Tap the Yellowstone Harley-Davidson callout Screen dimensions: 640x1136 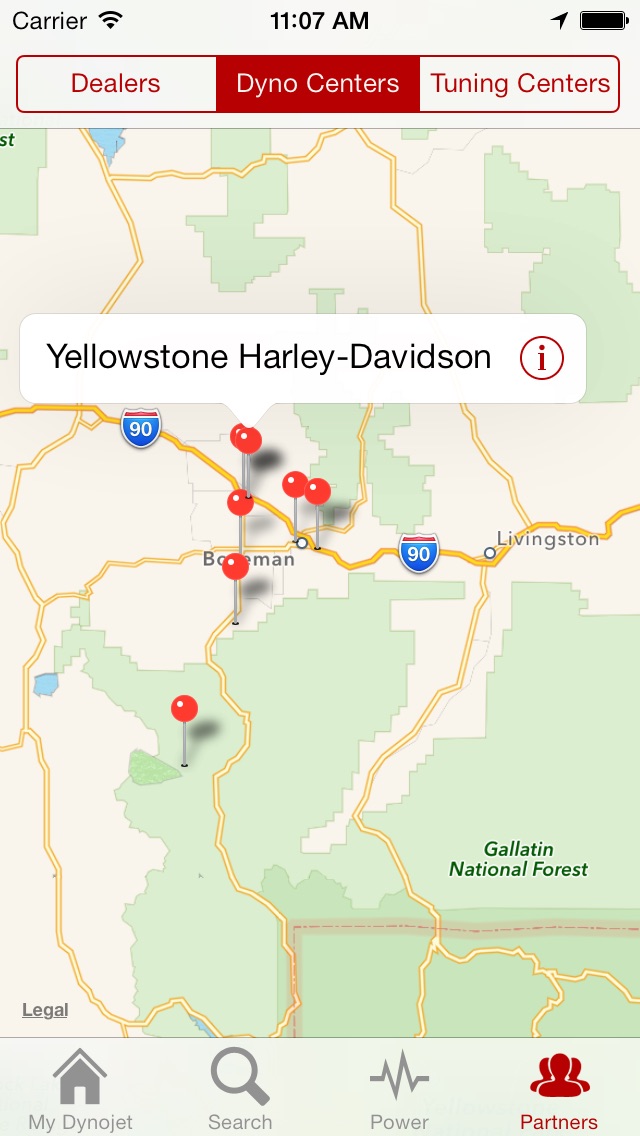pos(268,358)
